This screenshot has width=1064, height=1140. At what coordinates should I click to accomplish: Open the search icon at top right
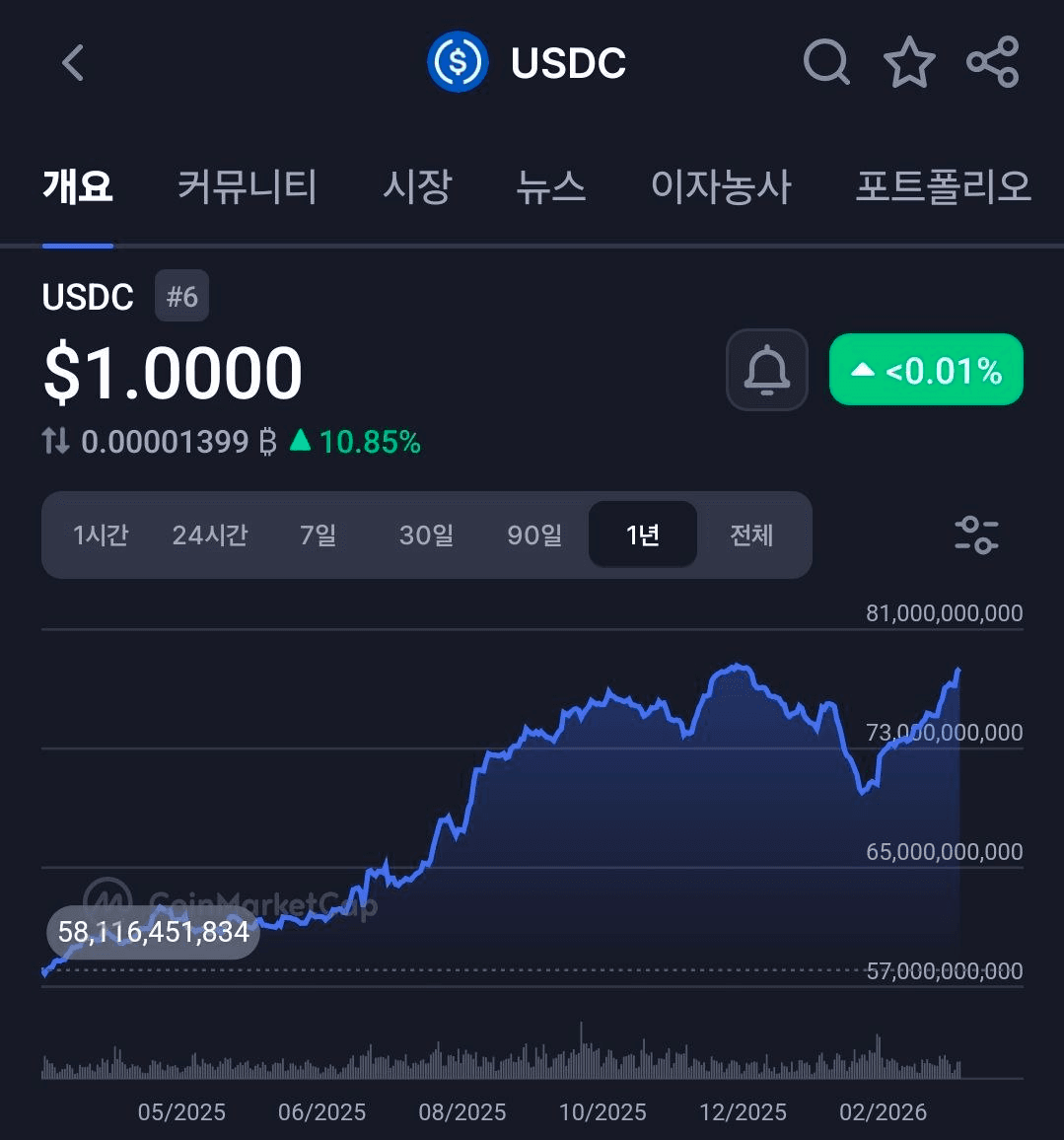[x=826, y=62]
